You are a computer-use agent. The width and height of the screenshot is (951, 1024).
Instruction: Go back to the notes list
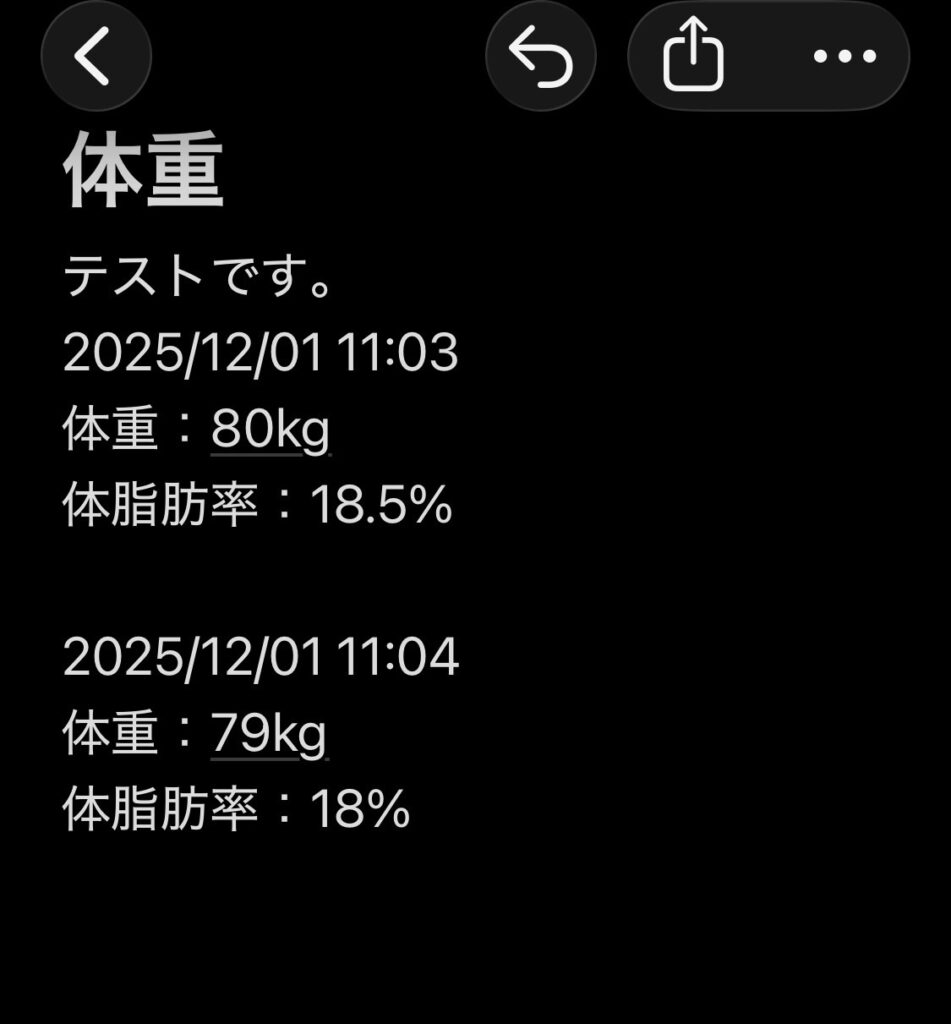[95, 56]
